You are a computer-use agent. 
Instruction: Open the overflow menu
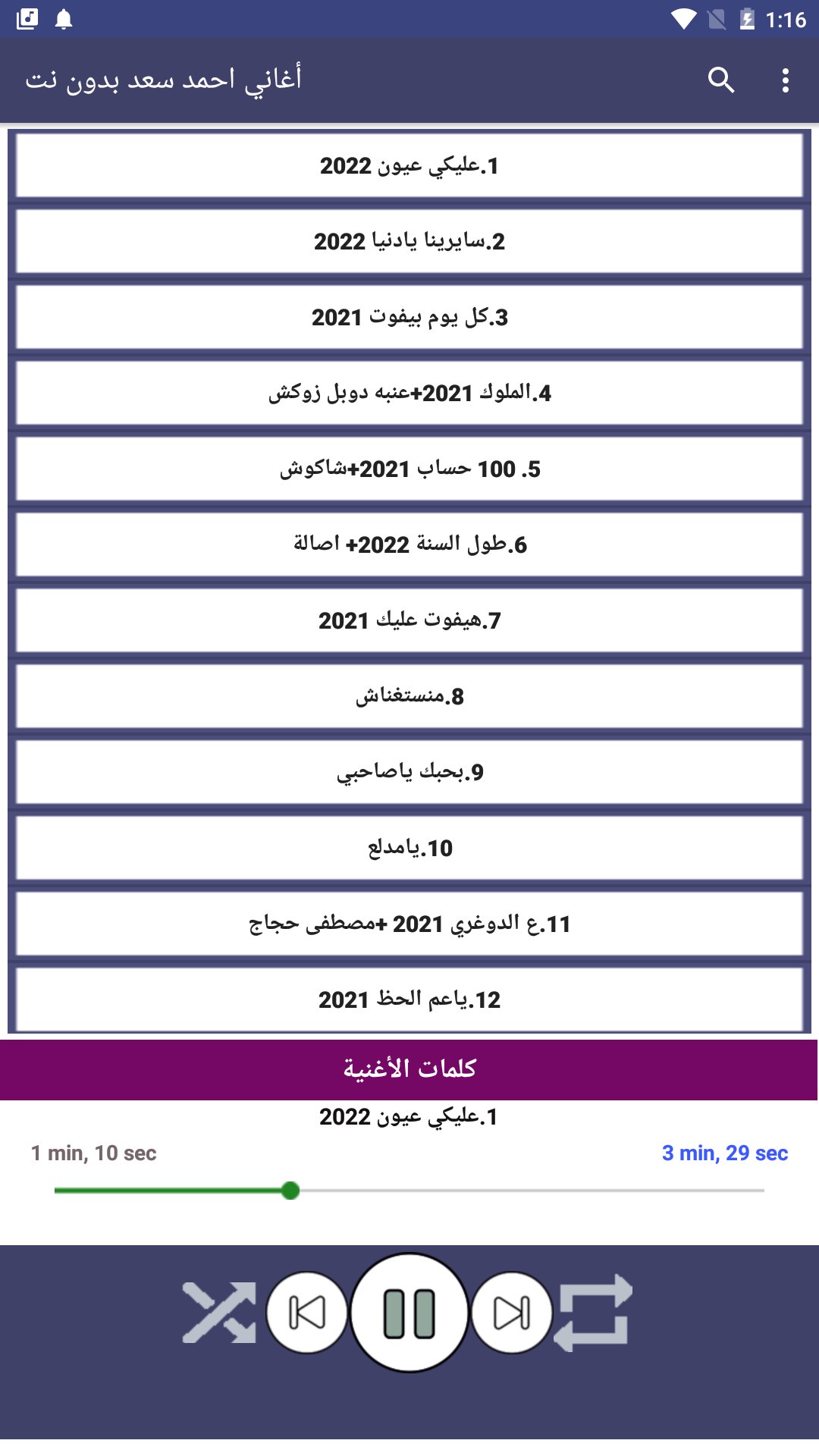coord(786,80)
